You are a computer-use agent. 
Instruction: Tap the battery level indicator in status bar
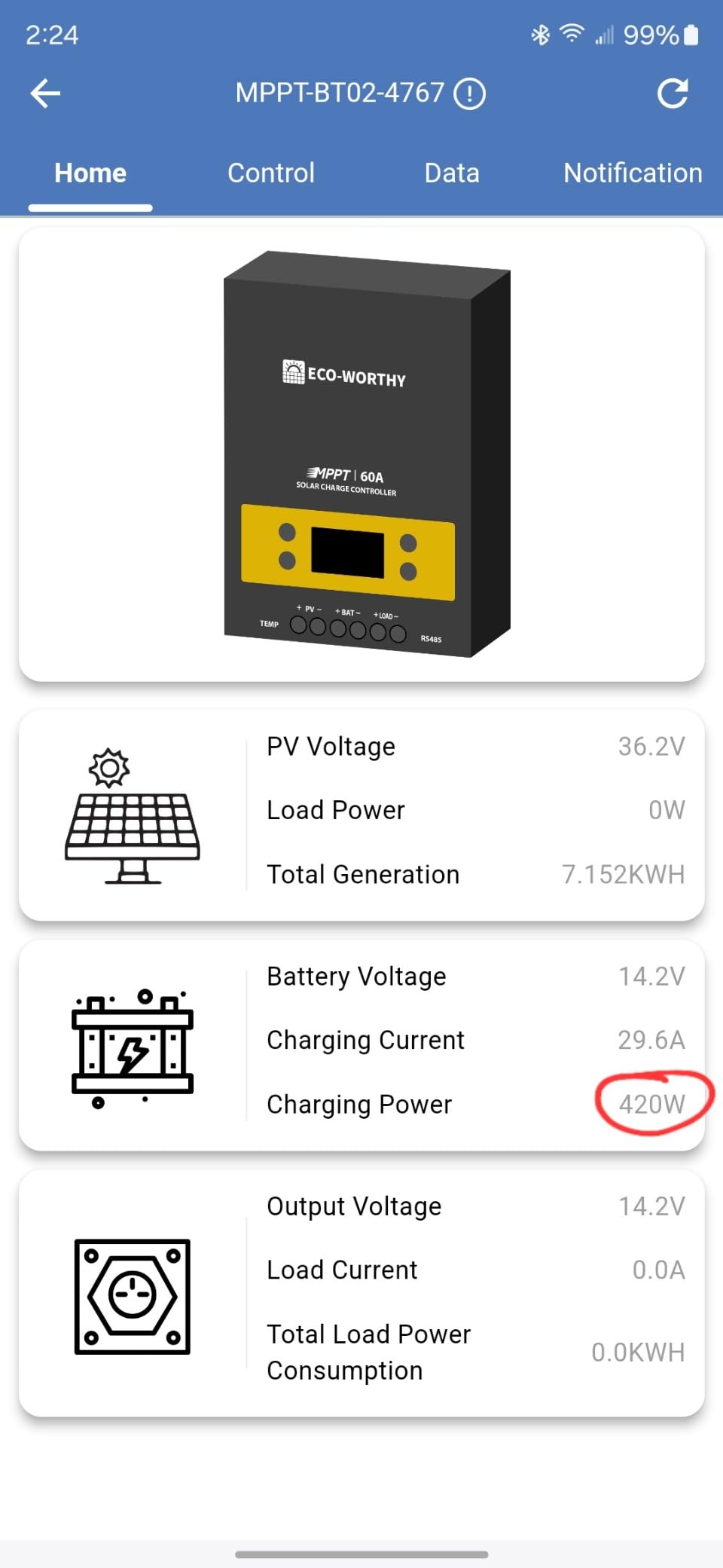click(x=690, y=34)
